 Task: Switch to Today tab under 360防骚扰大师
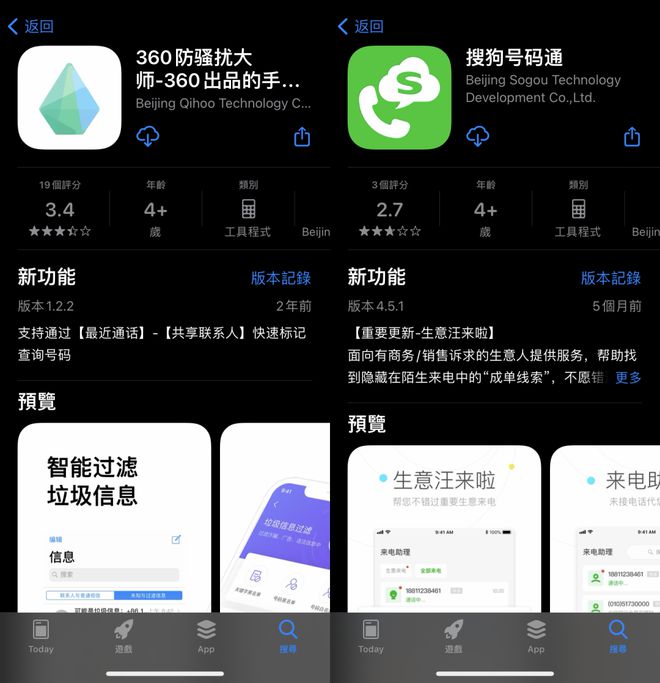(x=41, y=636)
